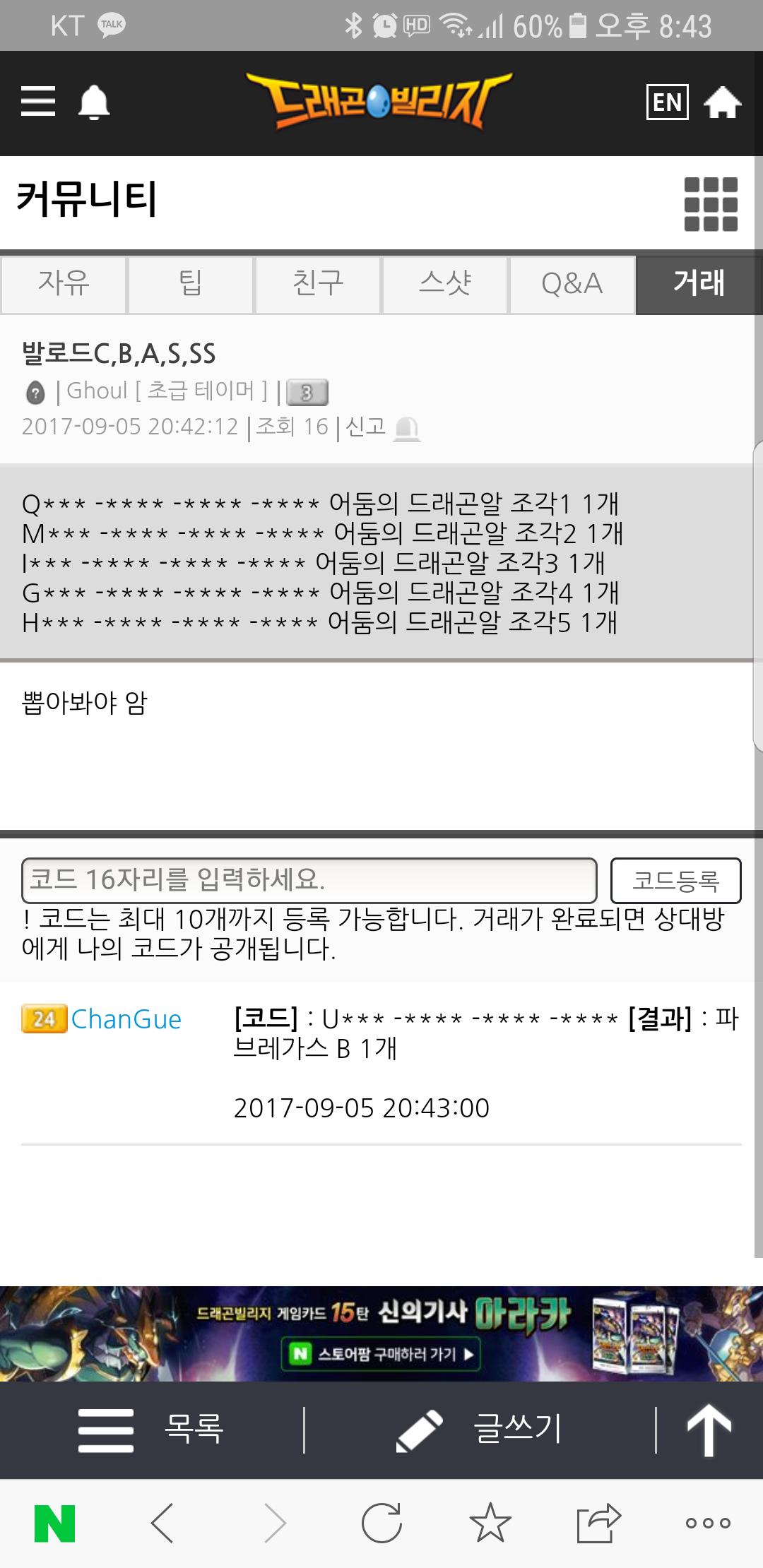Switch to the Q&A tab
Viewport: 763px width, 1568px height.
pos(572,284)
